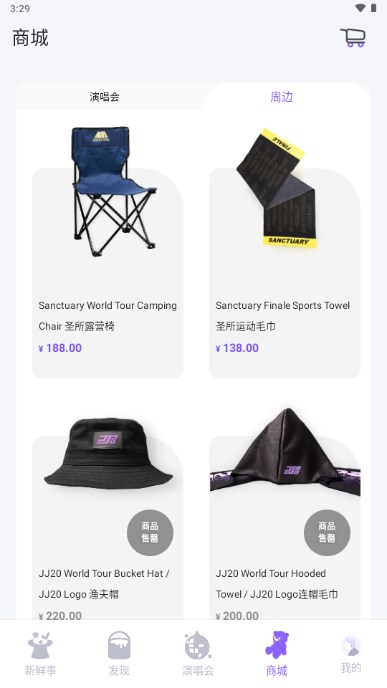Tap the 商城 tab in bottom bar
Screen dimensions: 387x688
pyautogui.click(x=277, y=654)
